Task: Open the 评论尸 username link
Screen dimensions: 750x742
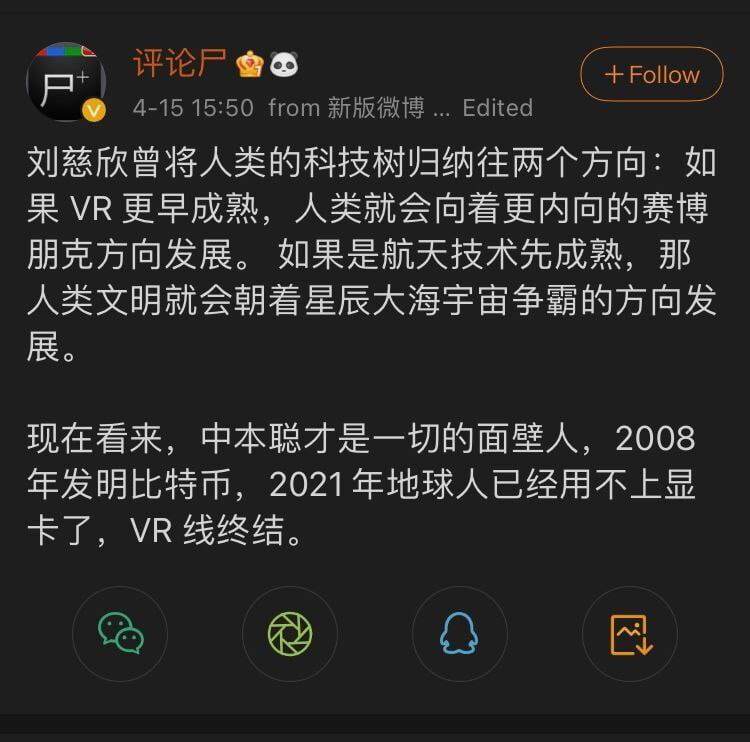Action: coord(182,64)
